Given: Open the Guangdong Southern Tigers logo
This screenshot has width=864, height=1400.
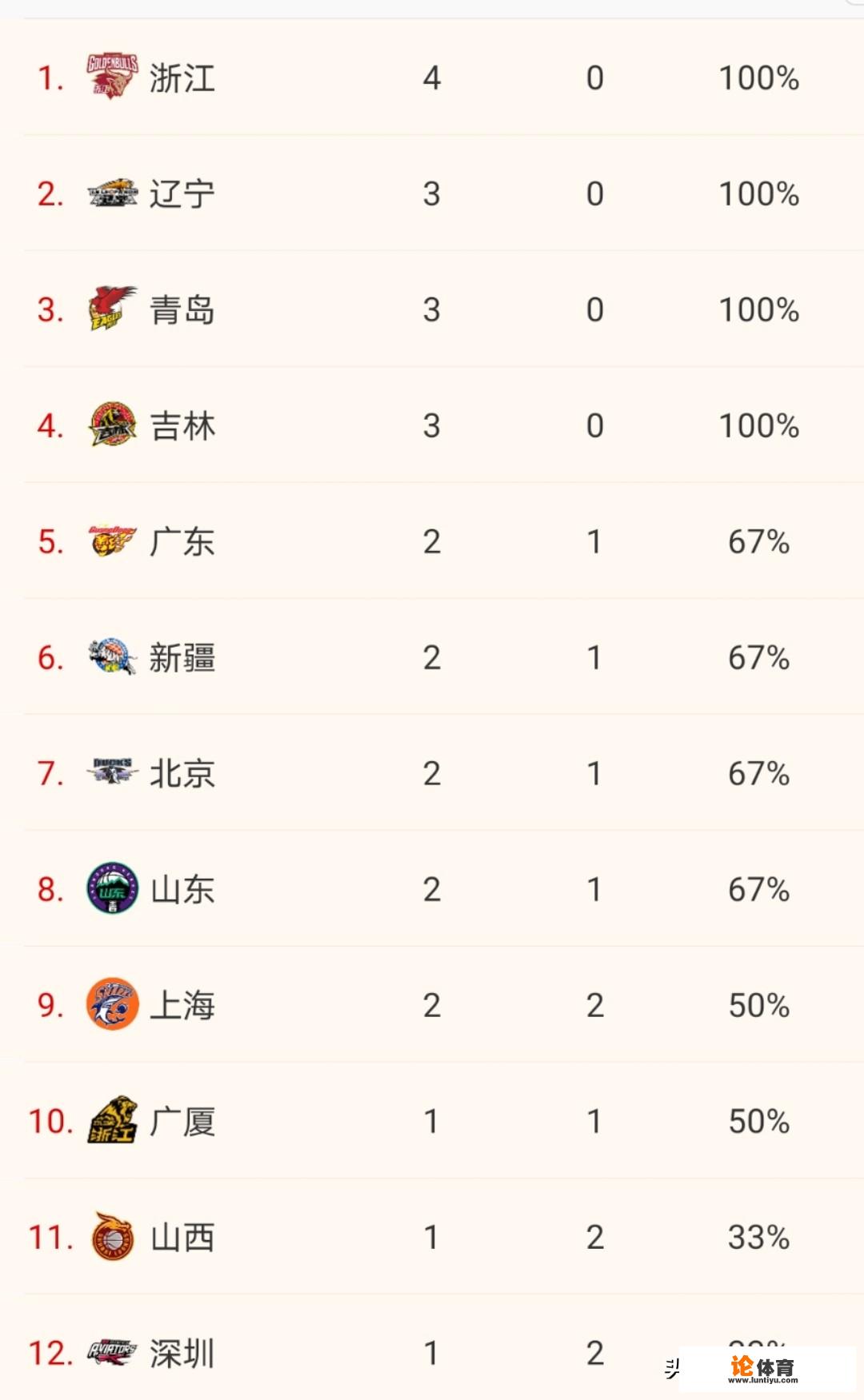Looking at the screenshot, I should [x=111, y=540].
